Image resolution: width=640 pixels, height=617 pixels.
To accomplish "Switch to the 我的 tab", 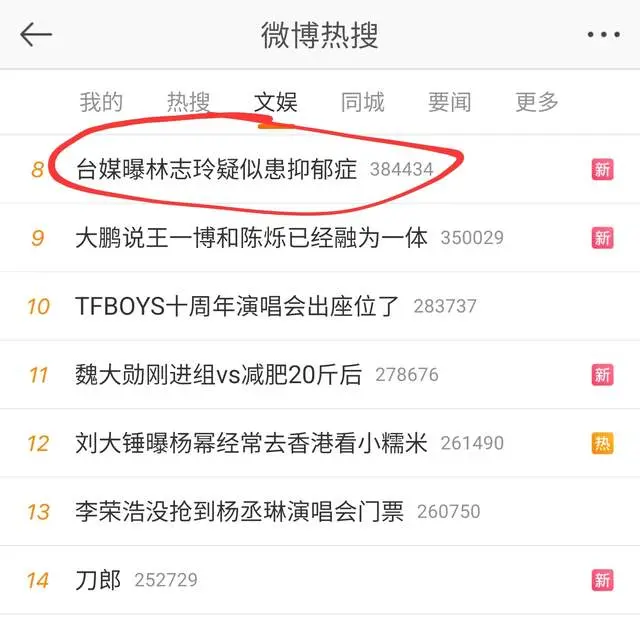I will pyautogui.click(x=101, y=102).
